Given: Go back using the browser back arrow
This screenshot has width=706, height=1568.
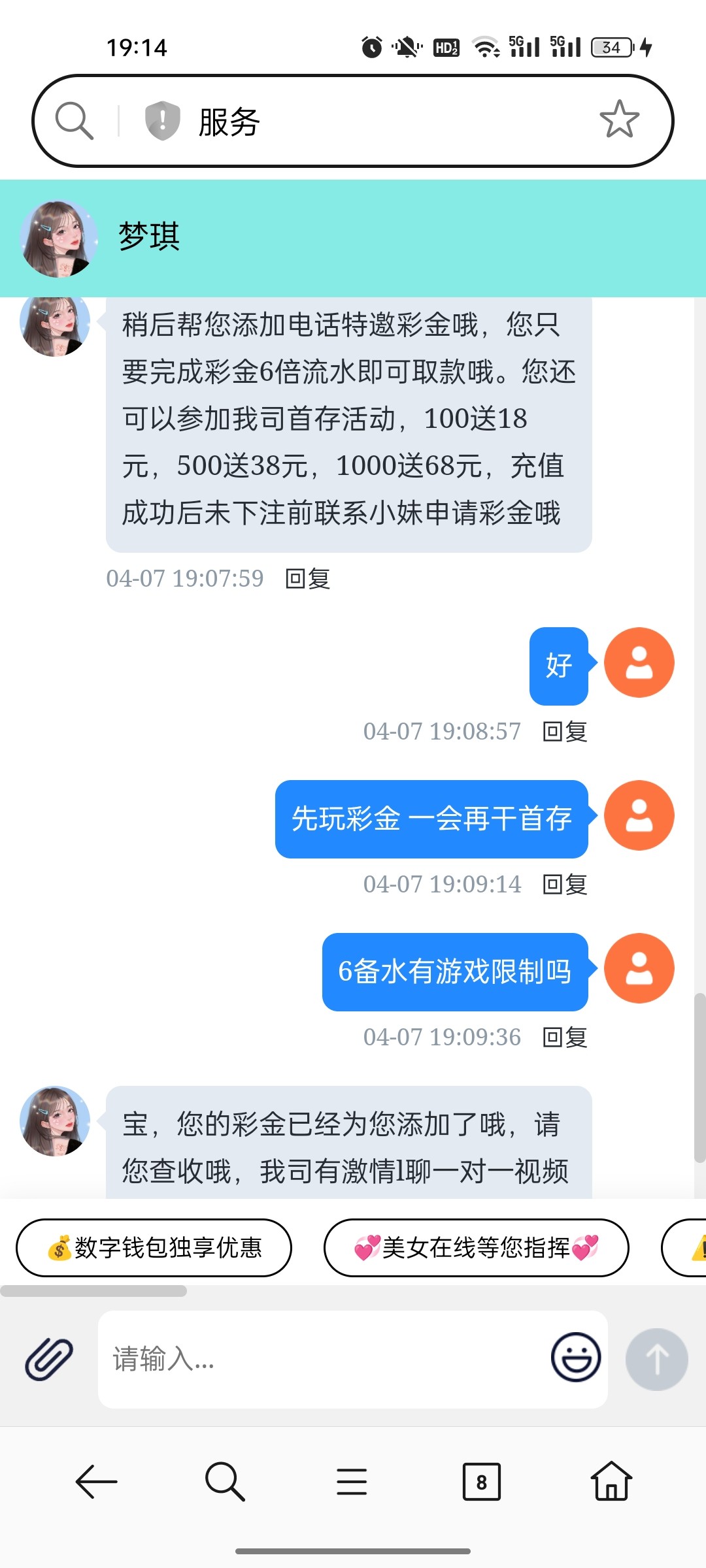Looking at the screenshot, I should [96, 1482].
